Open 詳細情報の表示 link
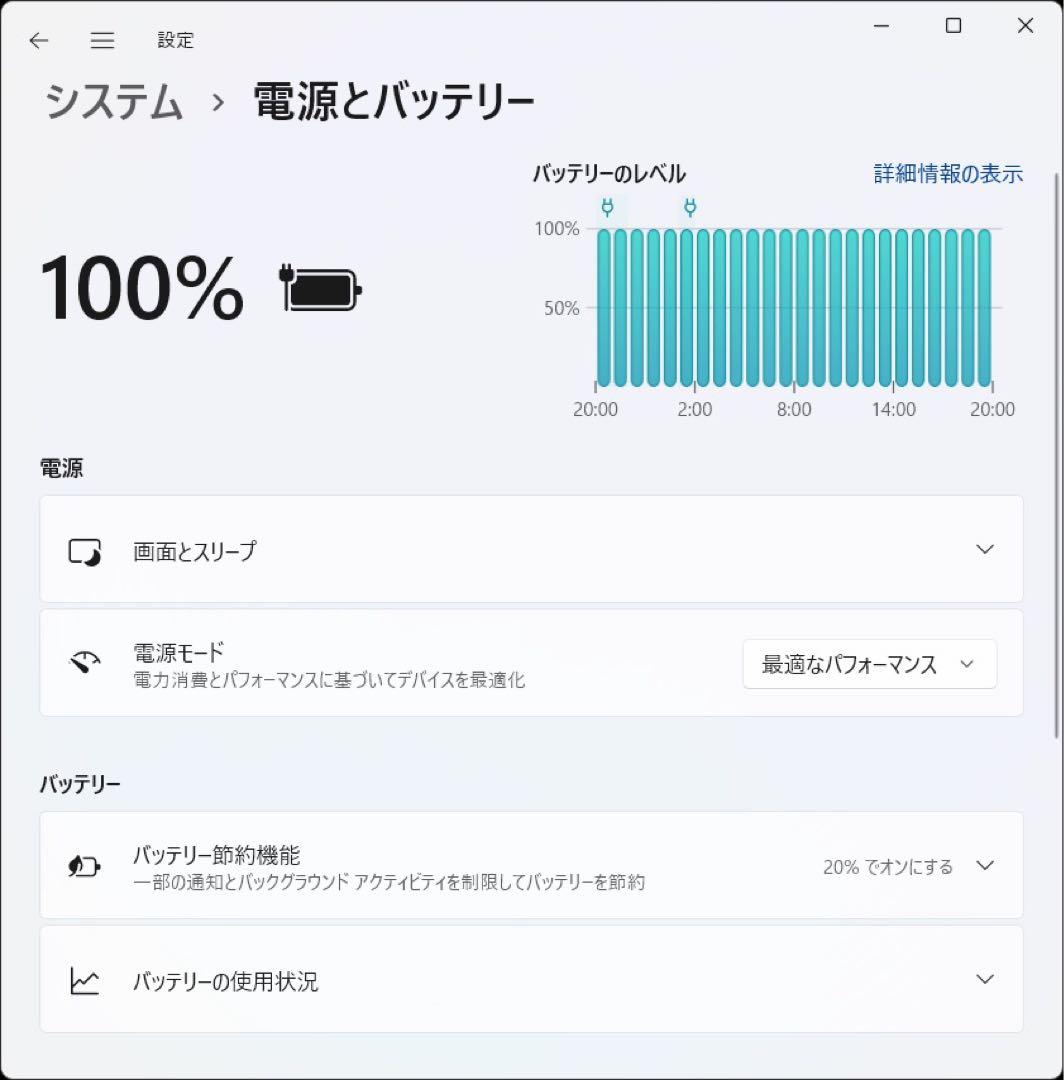 (x=948, y=174)
